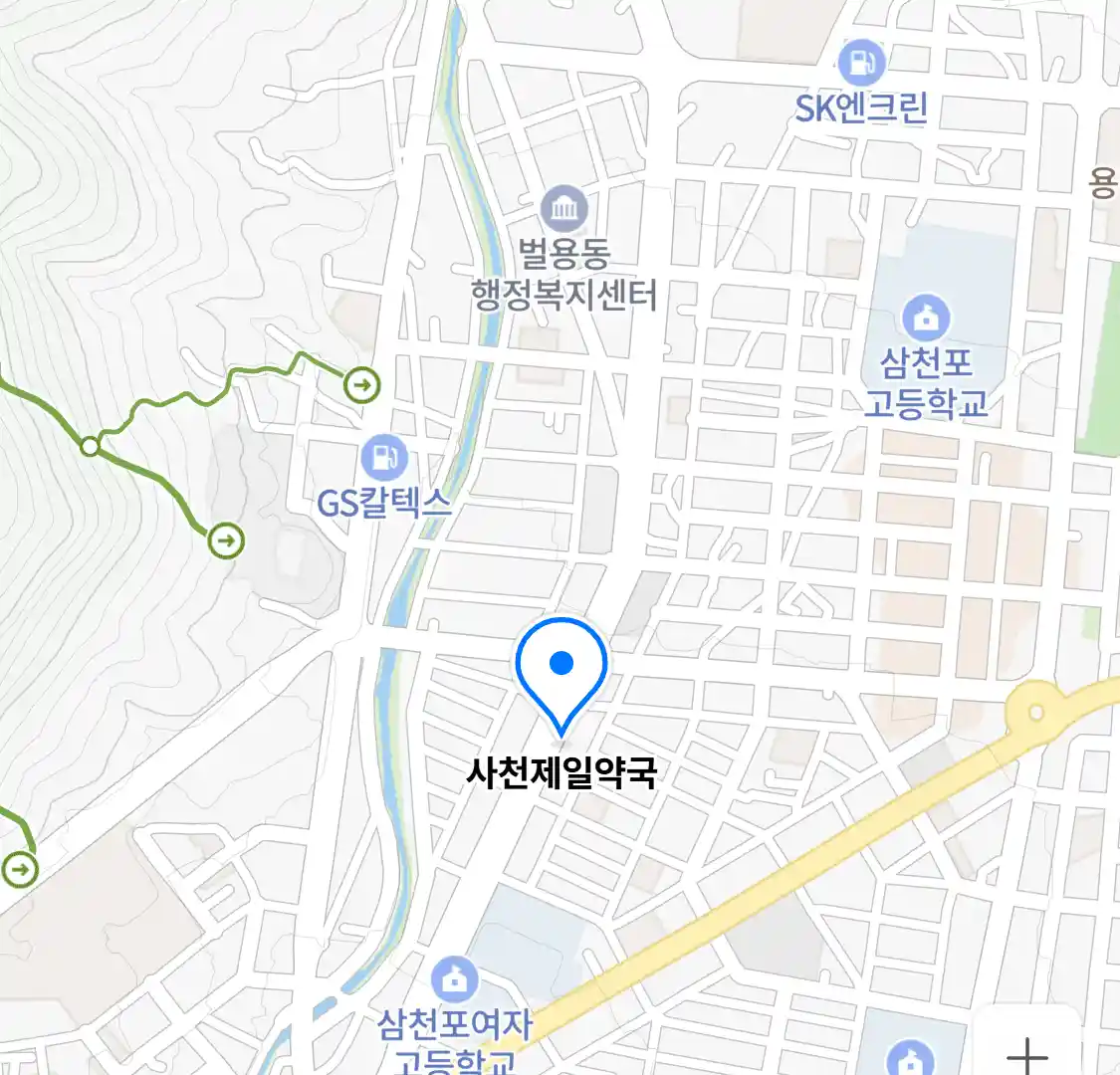
Task: Open the SK엔크린 gas station marker
Action: (861, 63)
